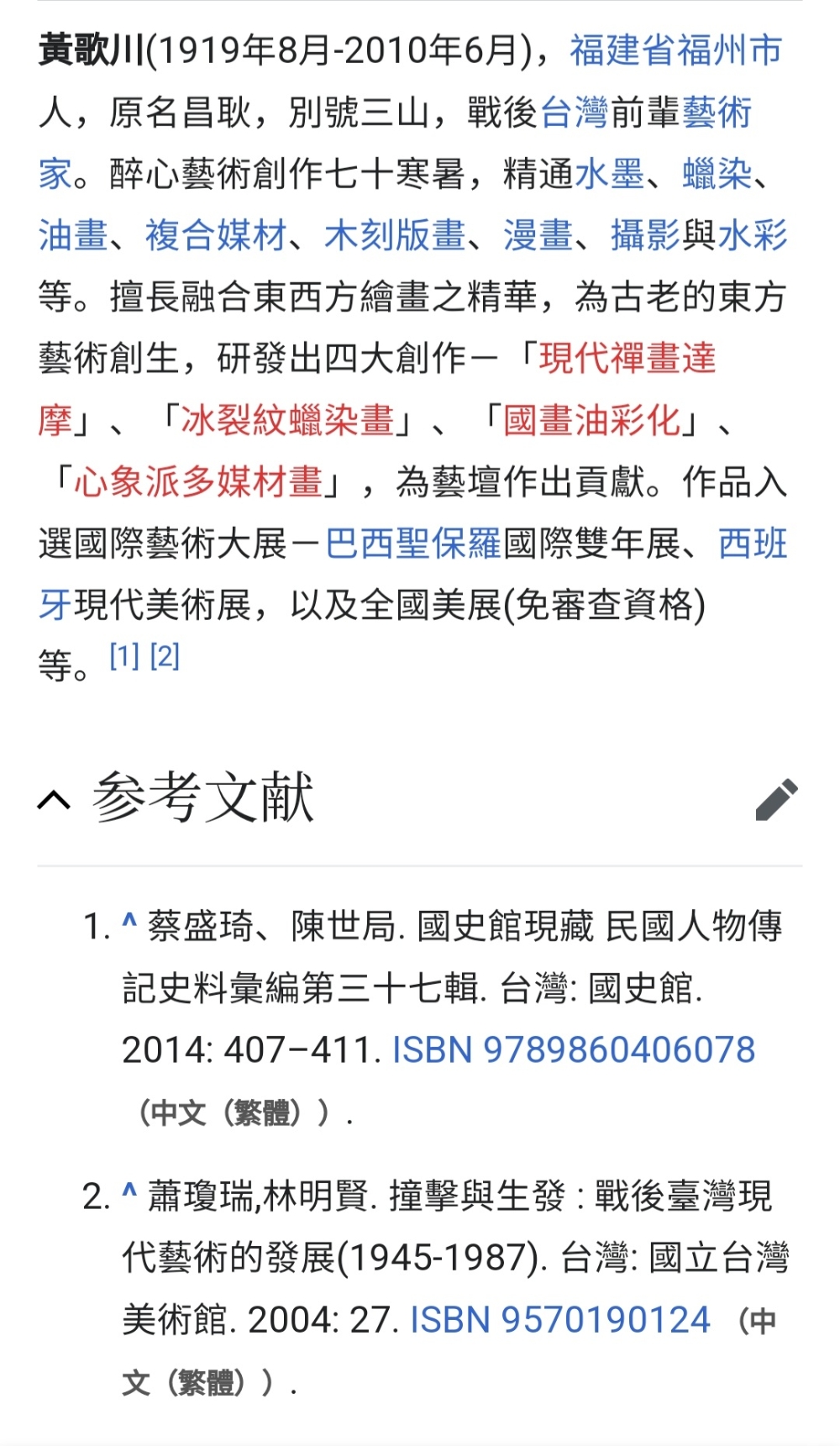Tap the red link 國畫油彩化
Screen dimensions: 840x1446
pyautogui.click(x=591, y=420)
